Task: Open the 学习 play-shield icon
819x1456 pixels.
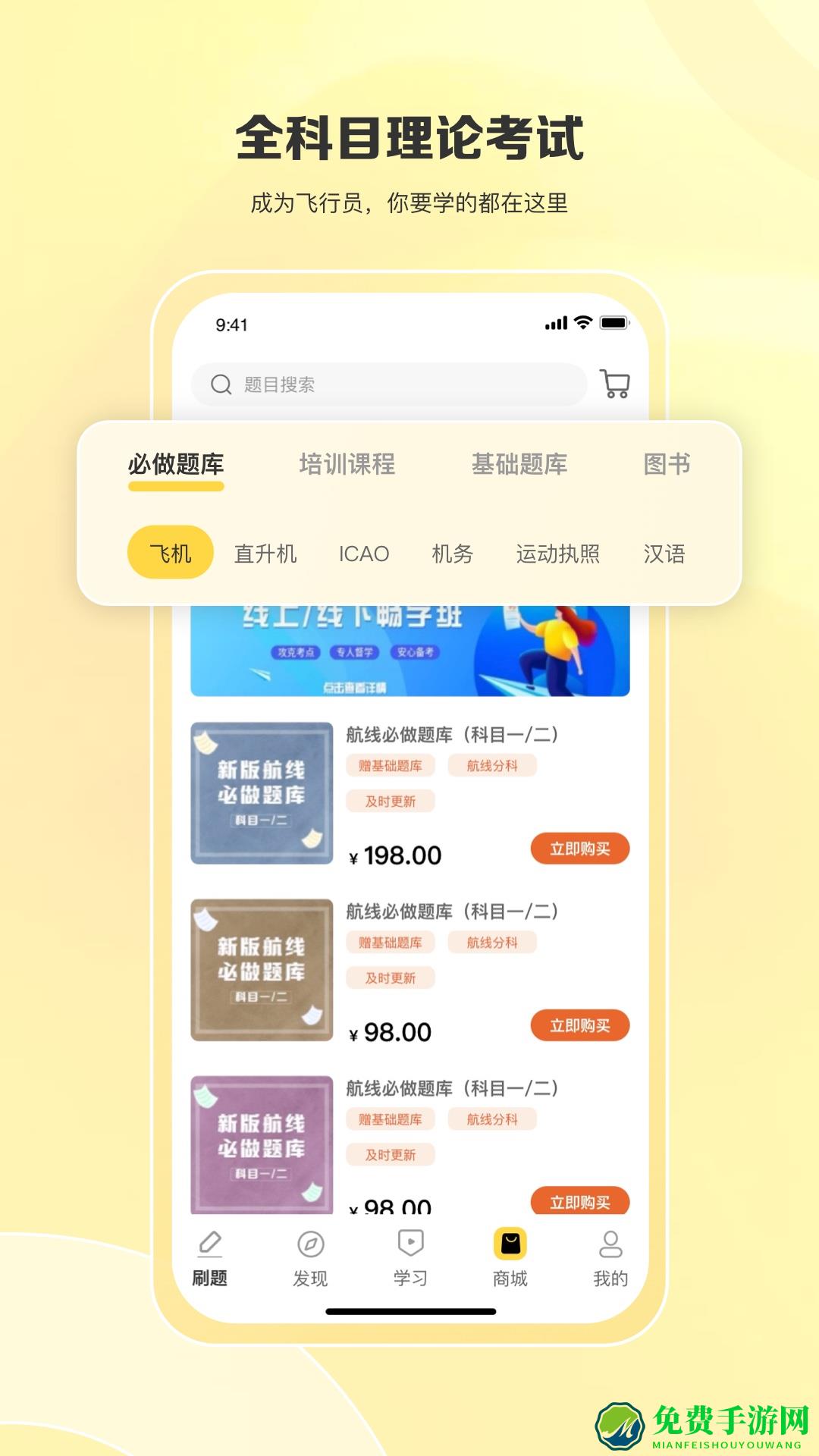Action: coord(409,1244)
